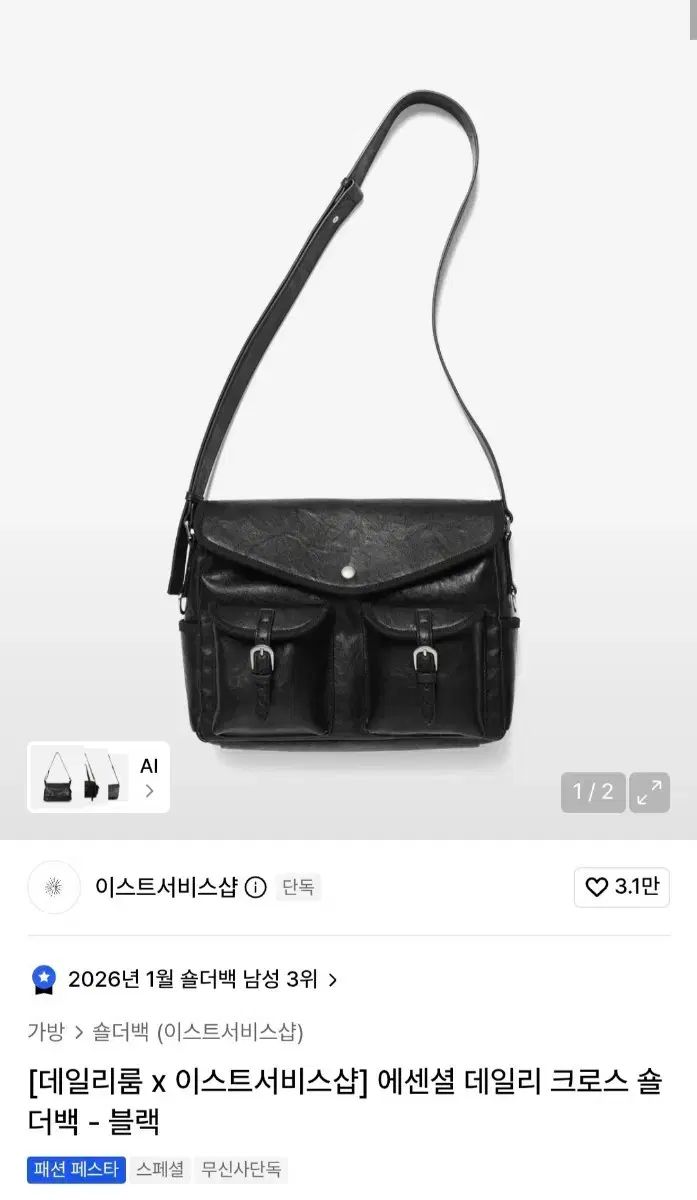The width and height of the screenshot is (697, 1200).
Task: Tap the 패션 페스타 tag
Action: (x=75, y=1169)
